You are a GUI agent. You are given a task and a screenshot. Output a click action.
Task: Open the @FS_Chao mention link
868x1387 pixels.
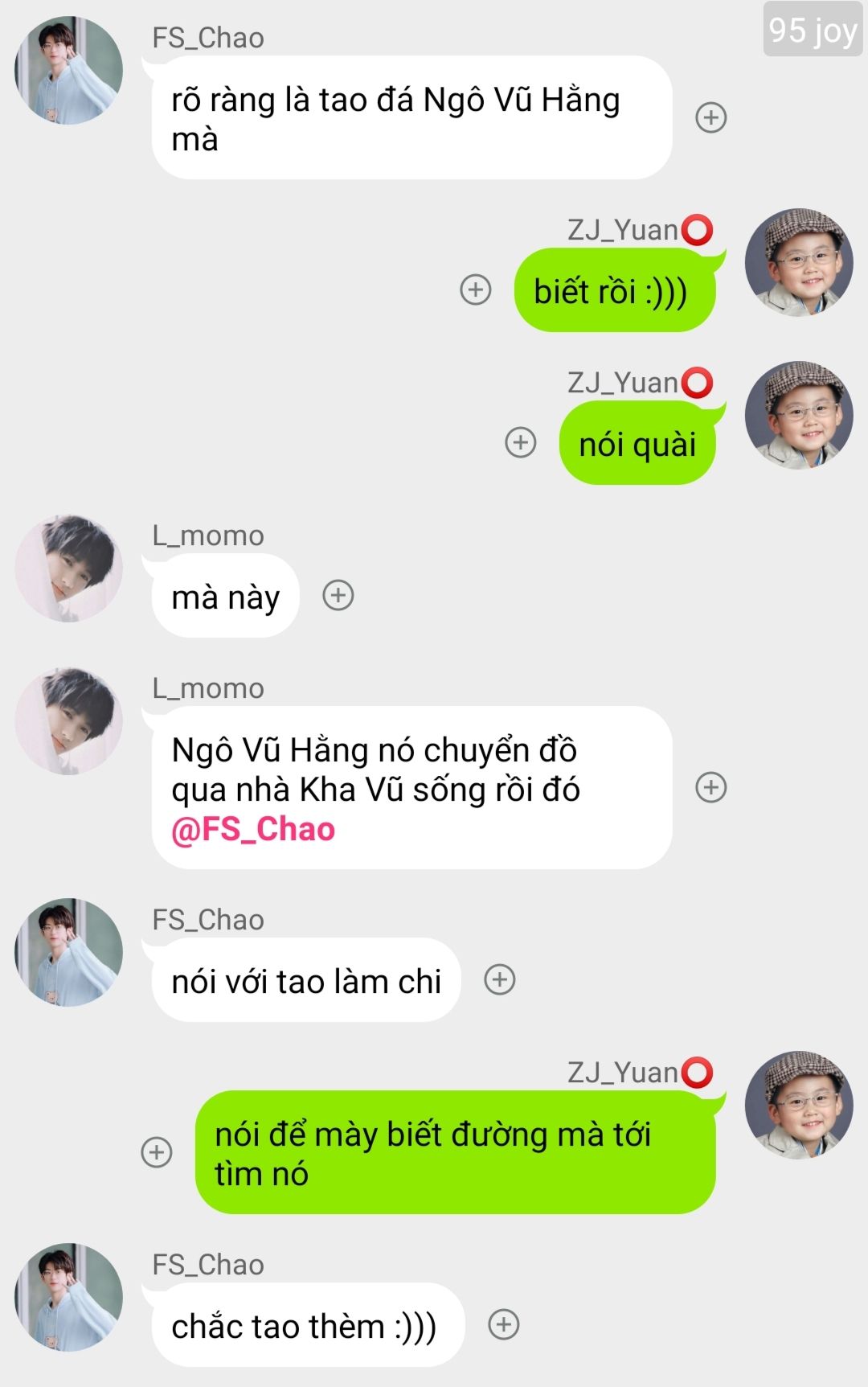[253, 829]
